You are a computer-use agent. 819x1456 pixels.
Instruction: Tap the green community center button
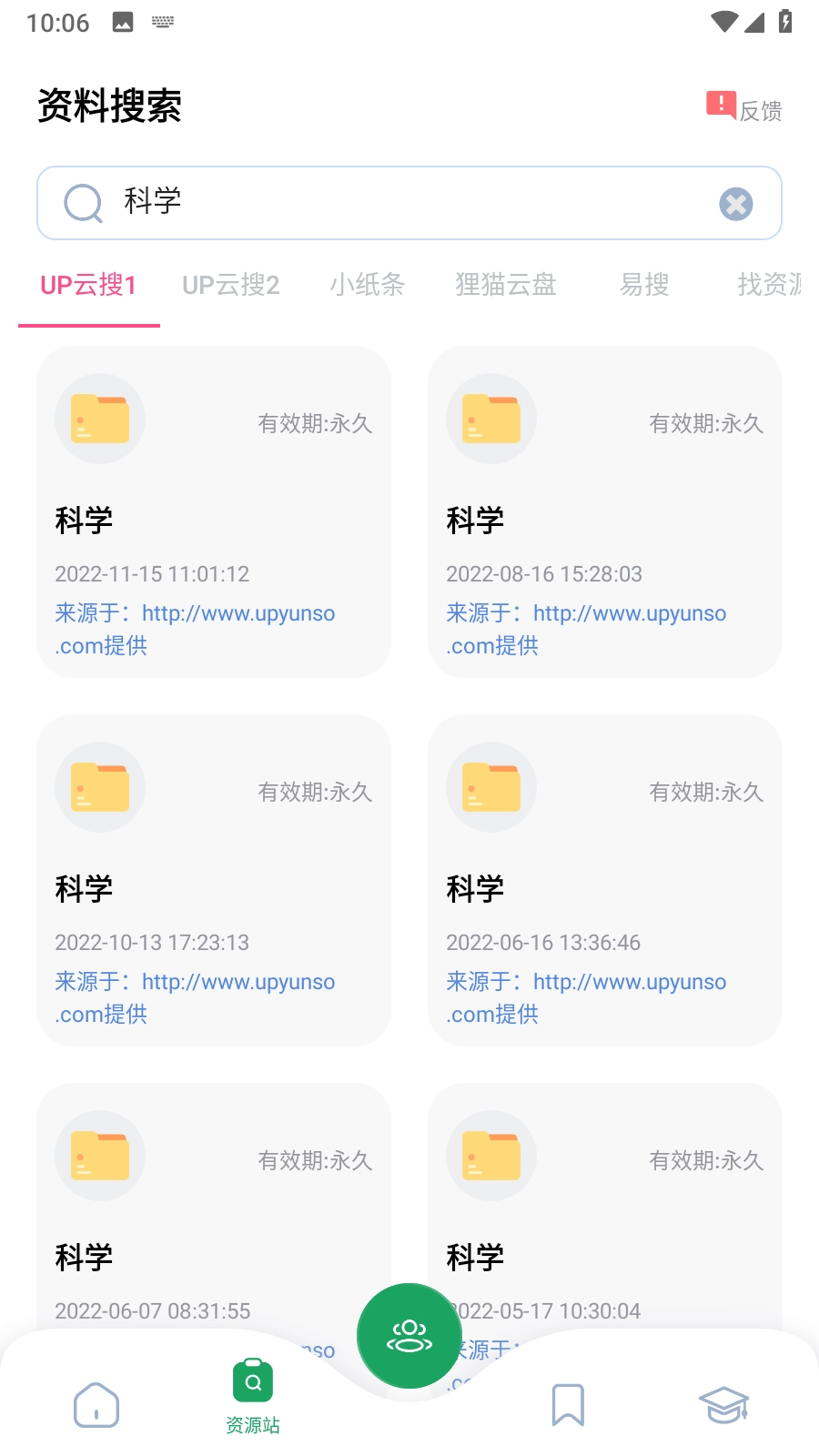point(409,1335)
